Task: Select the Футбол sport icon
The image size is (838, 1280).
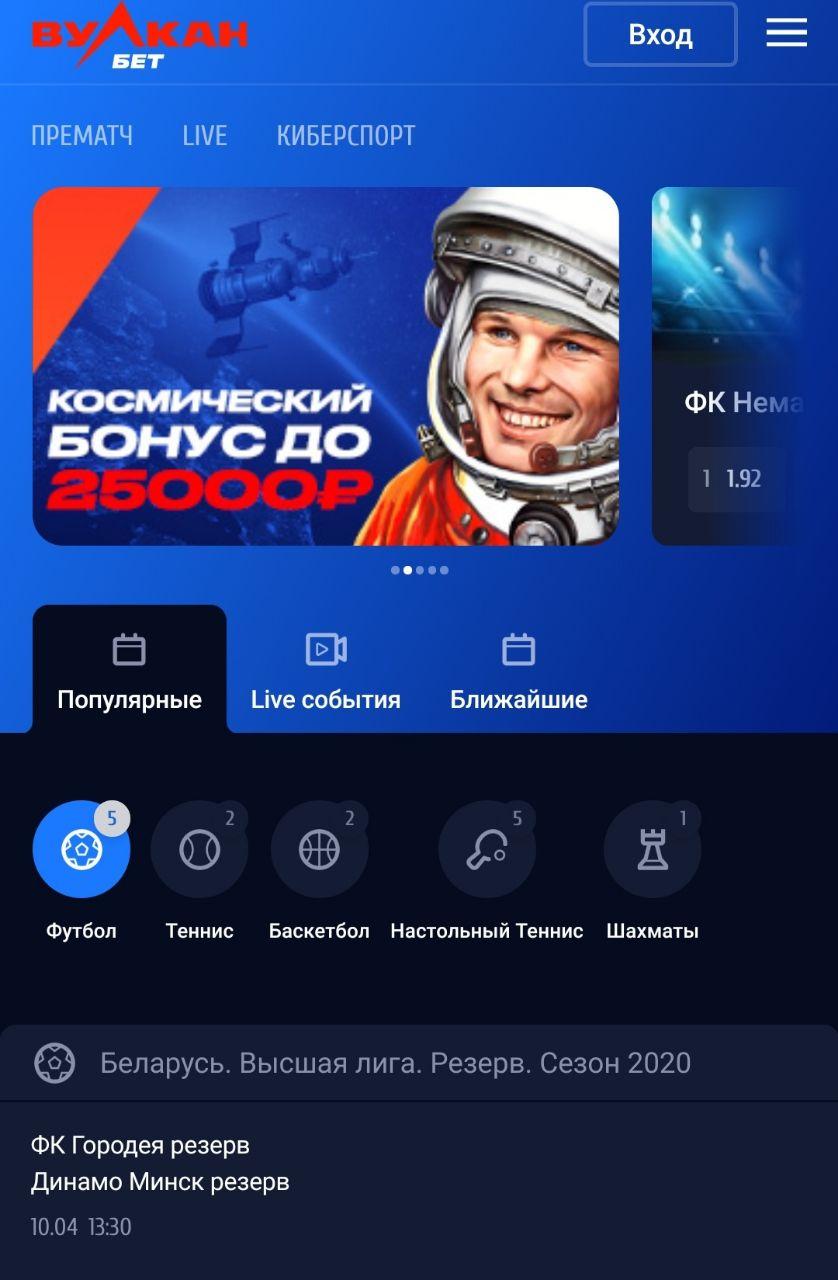Action: tap(81, 848)
